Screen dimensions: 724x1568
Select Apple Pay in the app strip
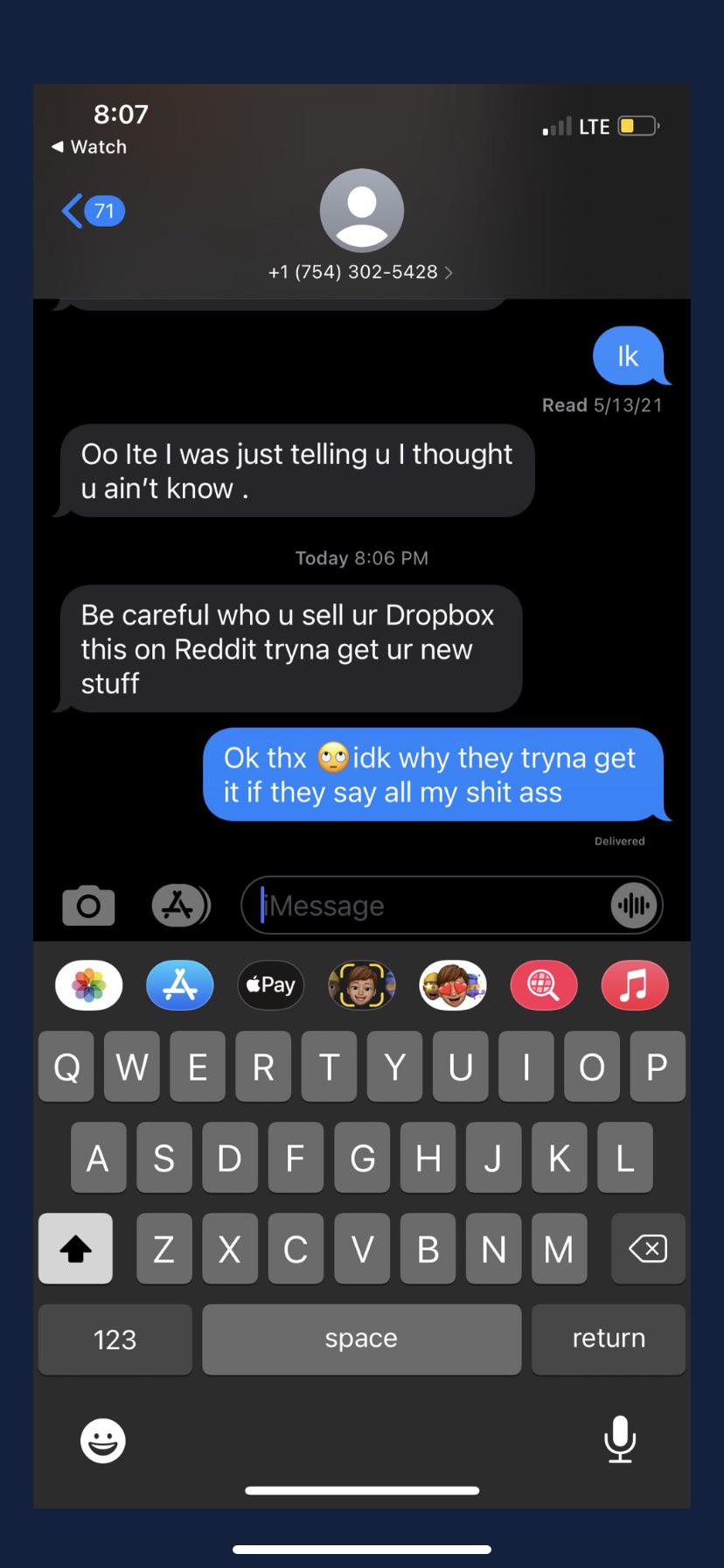(271, 985)
